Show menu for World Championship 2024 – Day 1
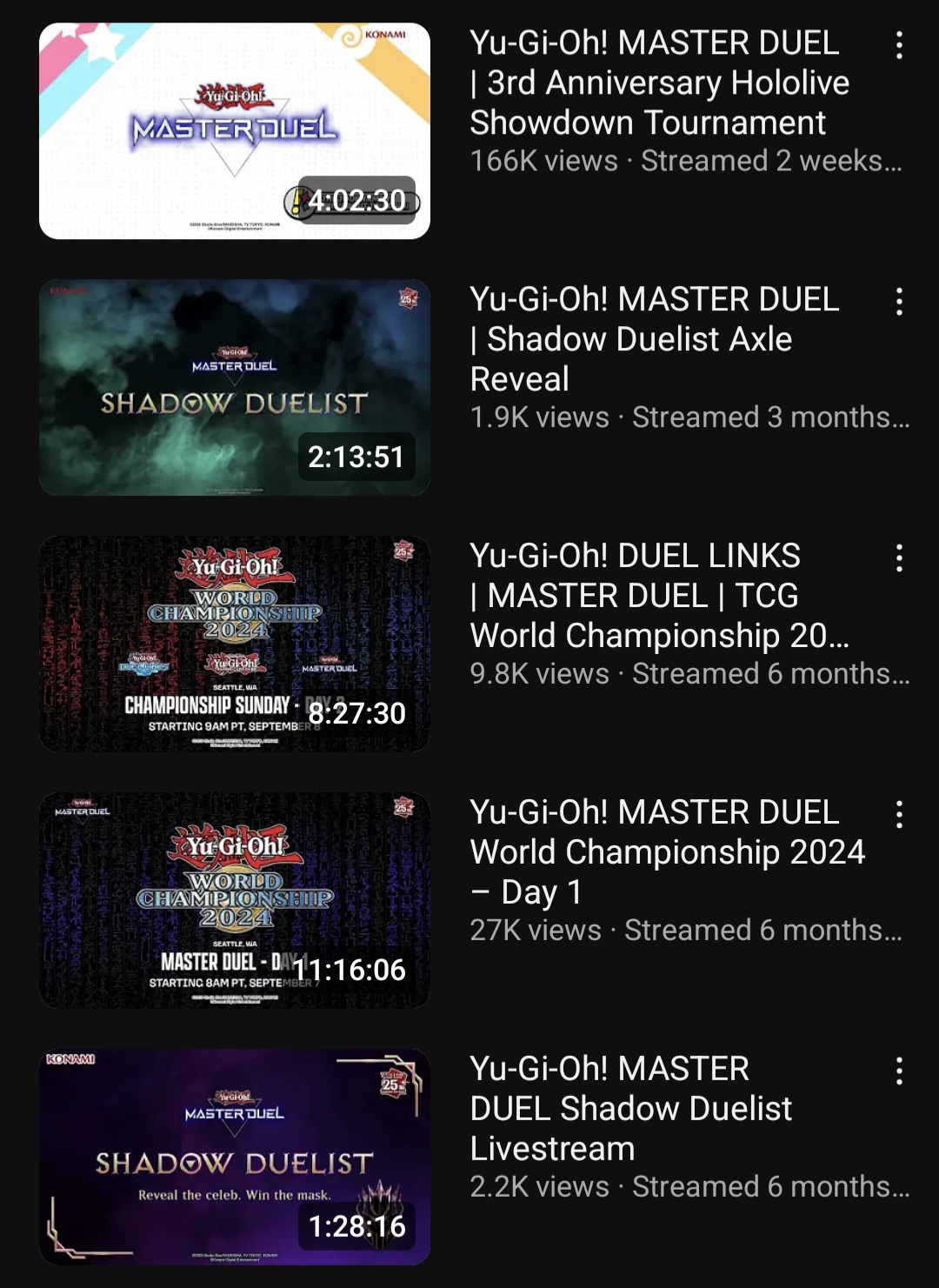Screen dimensions: 939x1288 pyautogui.click(x=899, y=815)
